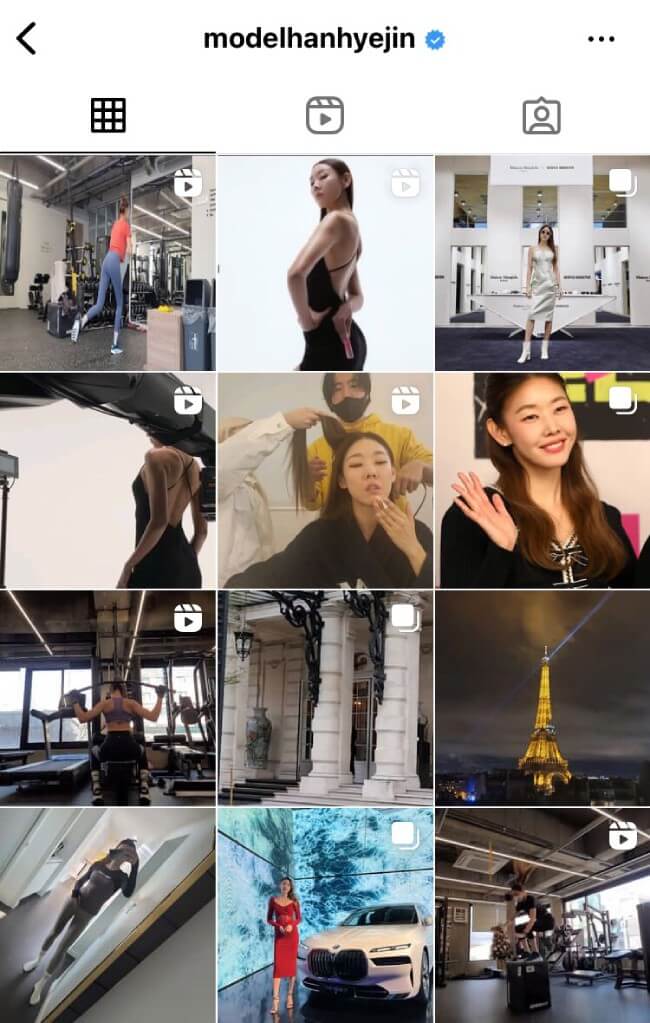Open the black backless dress reel on white

tap(325, 263)
